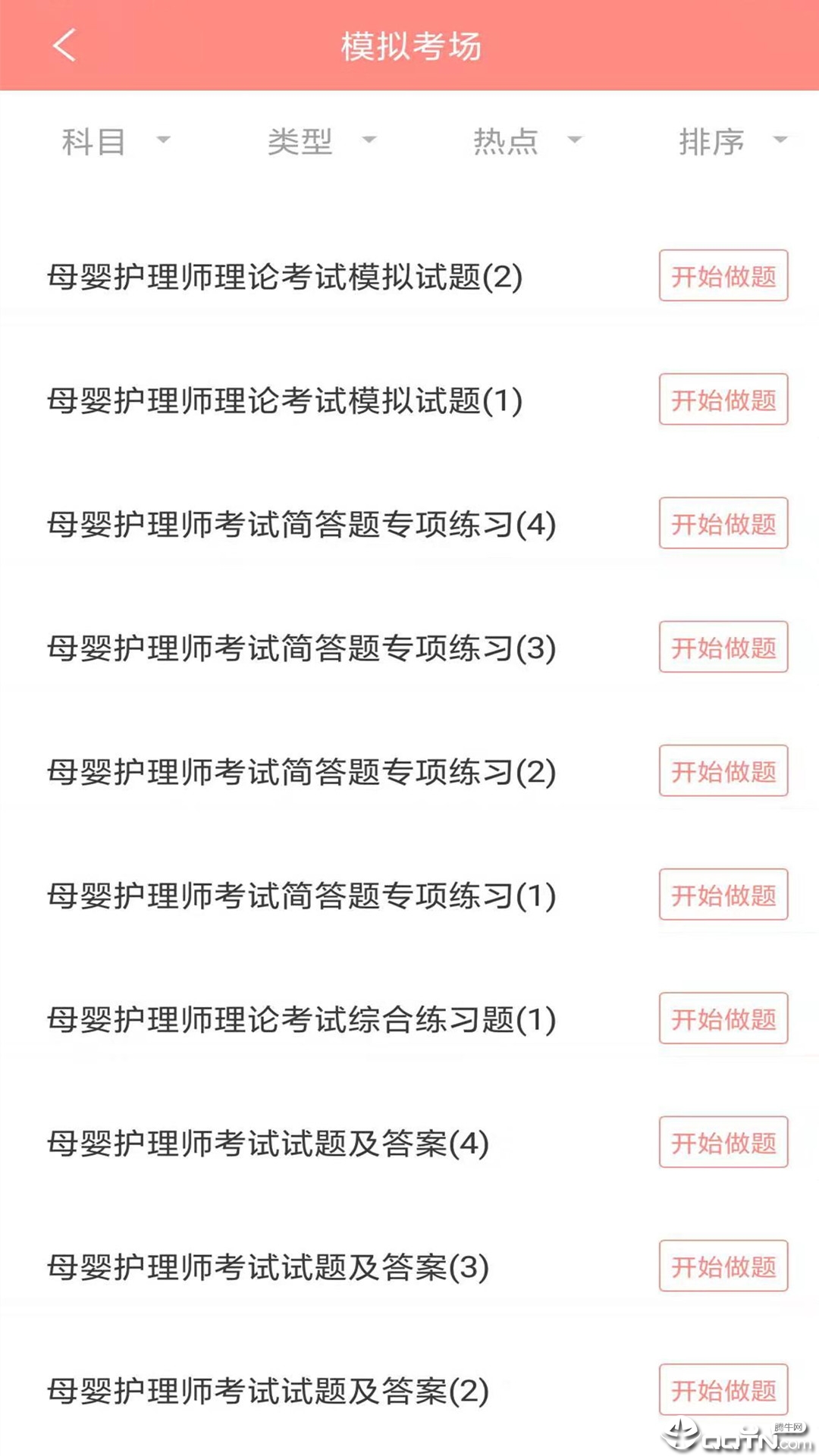Select the 母婴护理师理论考试综合练习题(1) entry
This screenshot has height=1456, width=819.
(x=301, y=1020)
